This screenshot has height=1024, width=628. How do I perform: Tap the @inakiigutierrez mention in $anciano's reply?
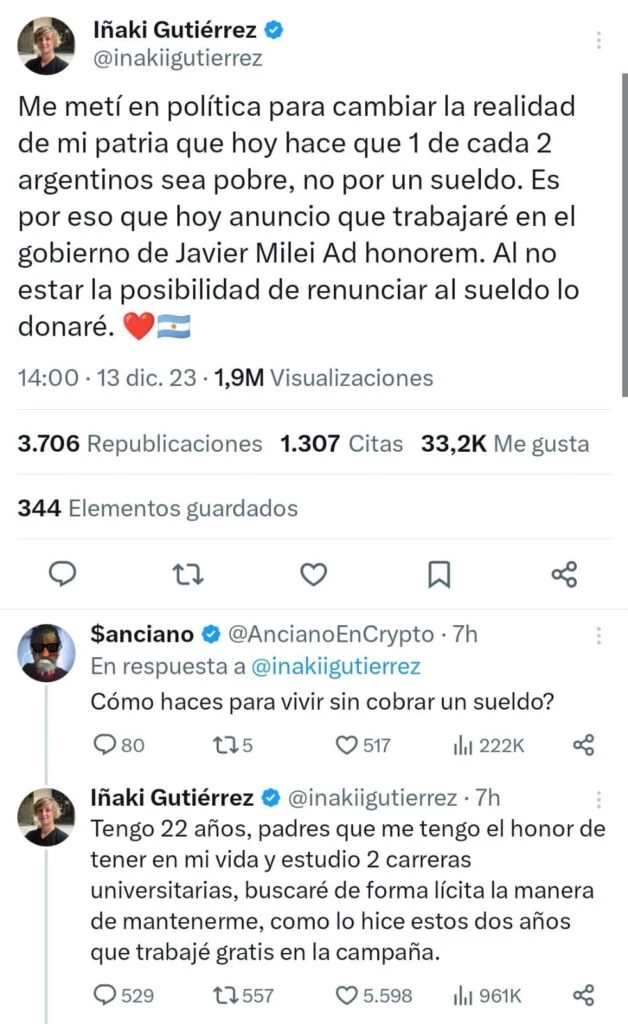pos(336,666)
